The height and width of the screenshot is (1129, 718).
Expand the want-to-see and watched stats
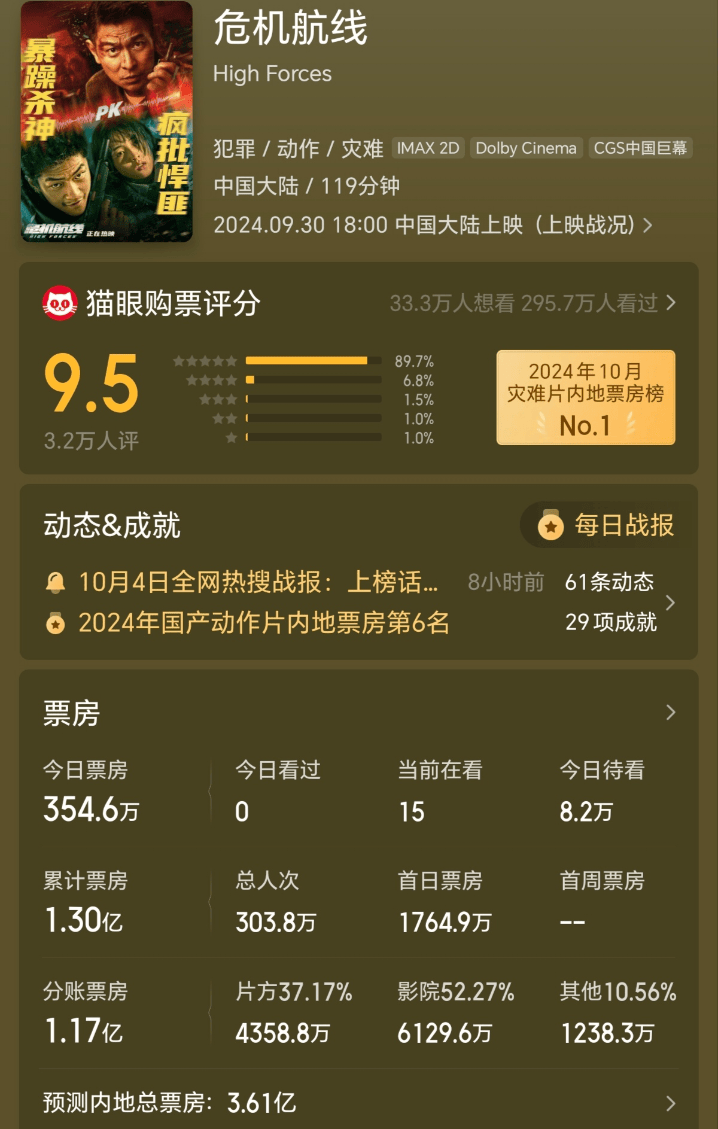coord(532,303)
